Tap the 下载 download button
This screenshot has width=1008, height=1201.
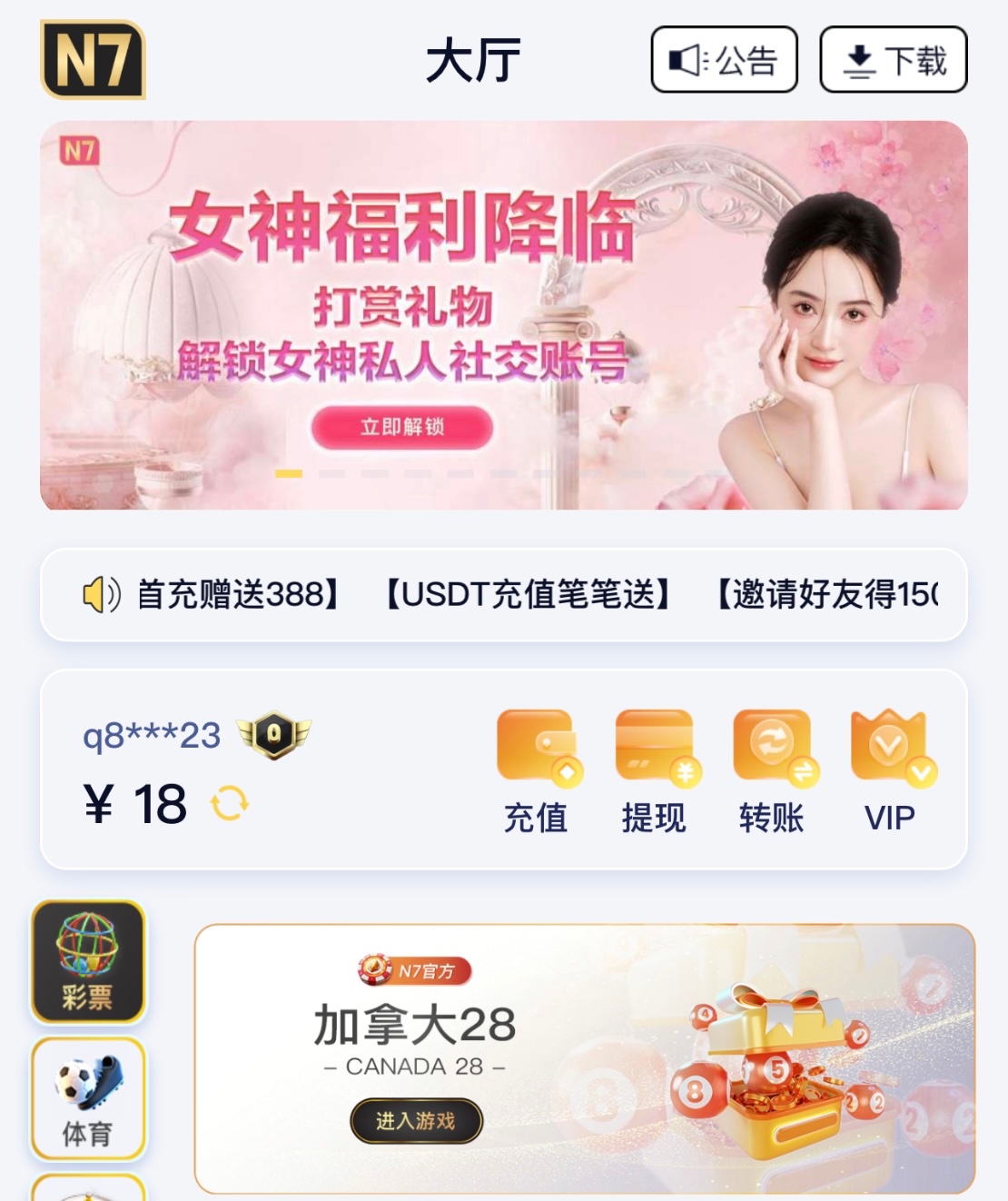[893, 60]
